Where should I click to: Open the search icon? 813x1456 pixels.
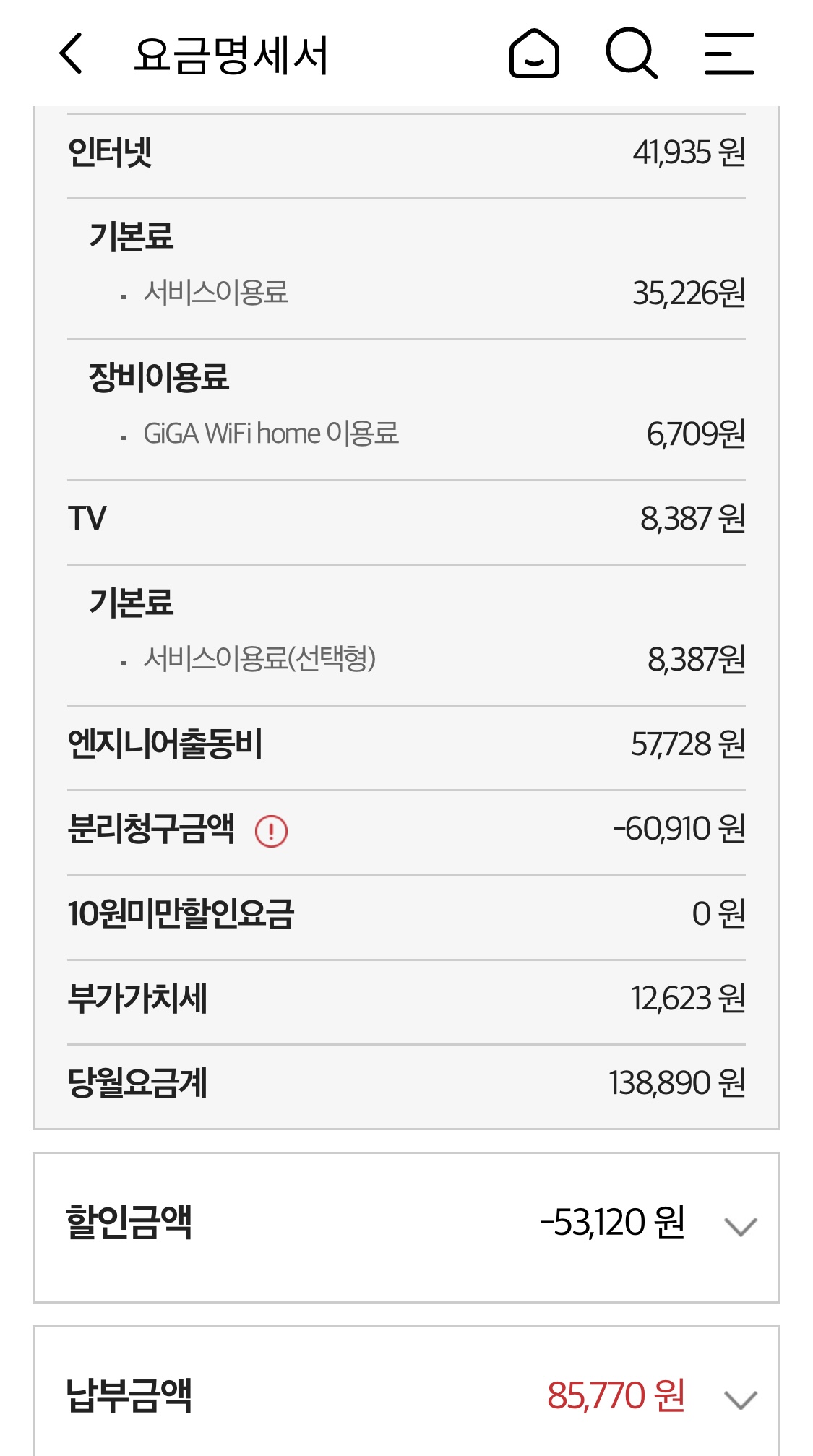pyautogui.click(x=632, y=53)
